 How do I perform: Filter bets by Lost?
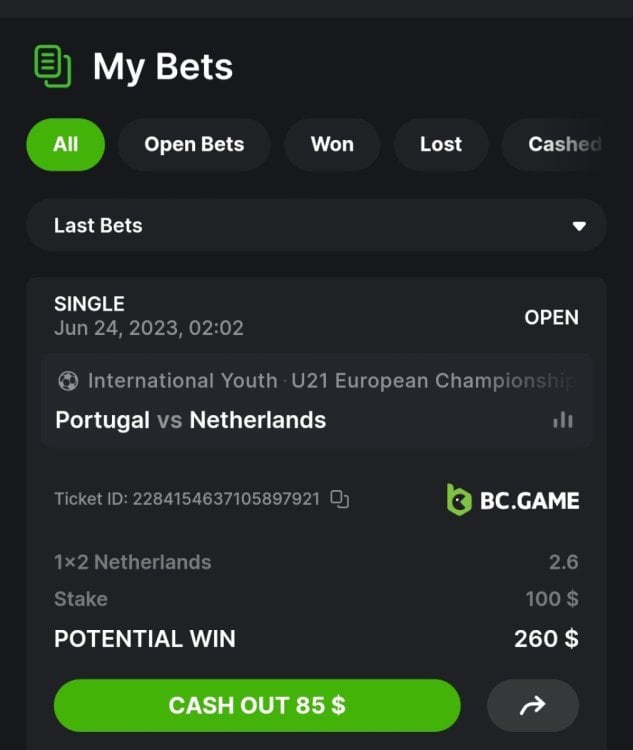[x=441, y=144]
